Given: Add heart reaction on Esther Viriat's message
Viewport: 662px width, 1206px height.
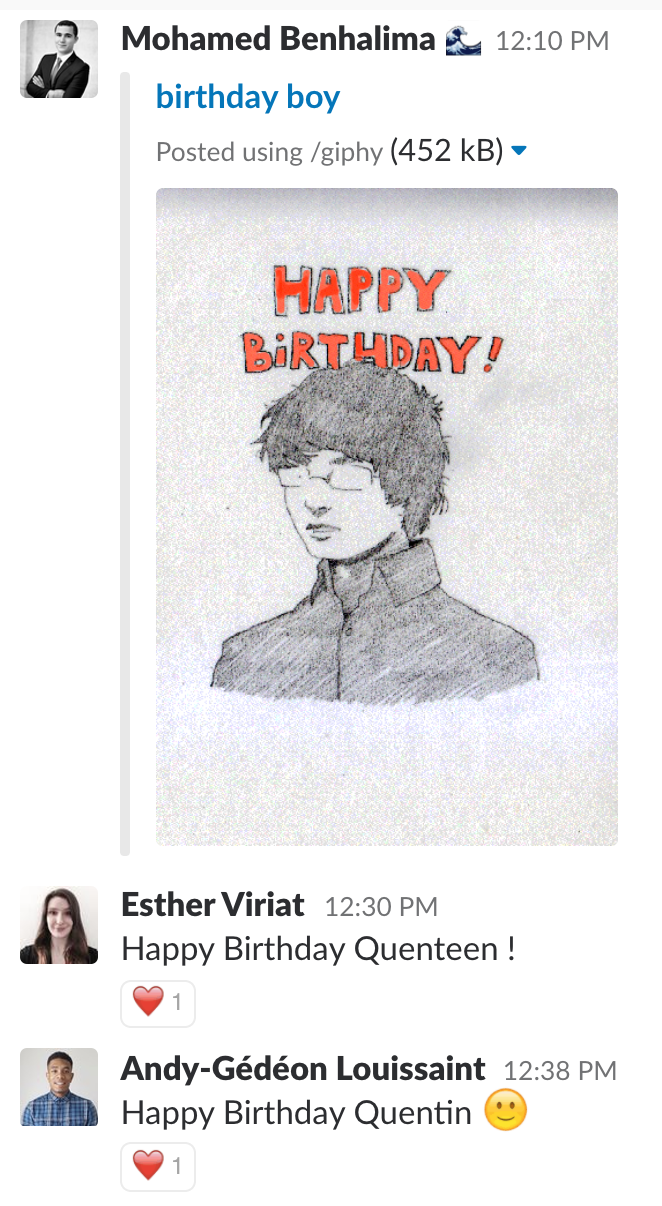Looking at the screenshot, I should coord(158,1003).
